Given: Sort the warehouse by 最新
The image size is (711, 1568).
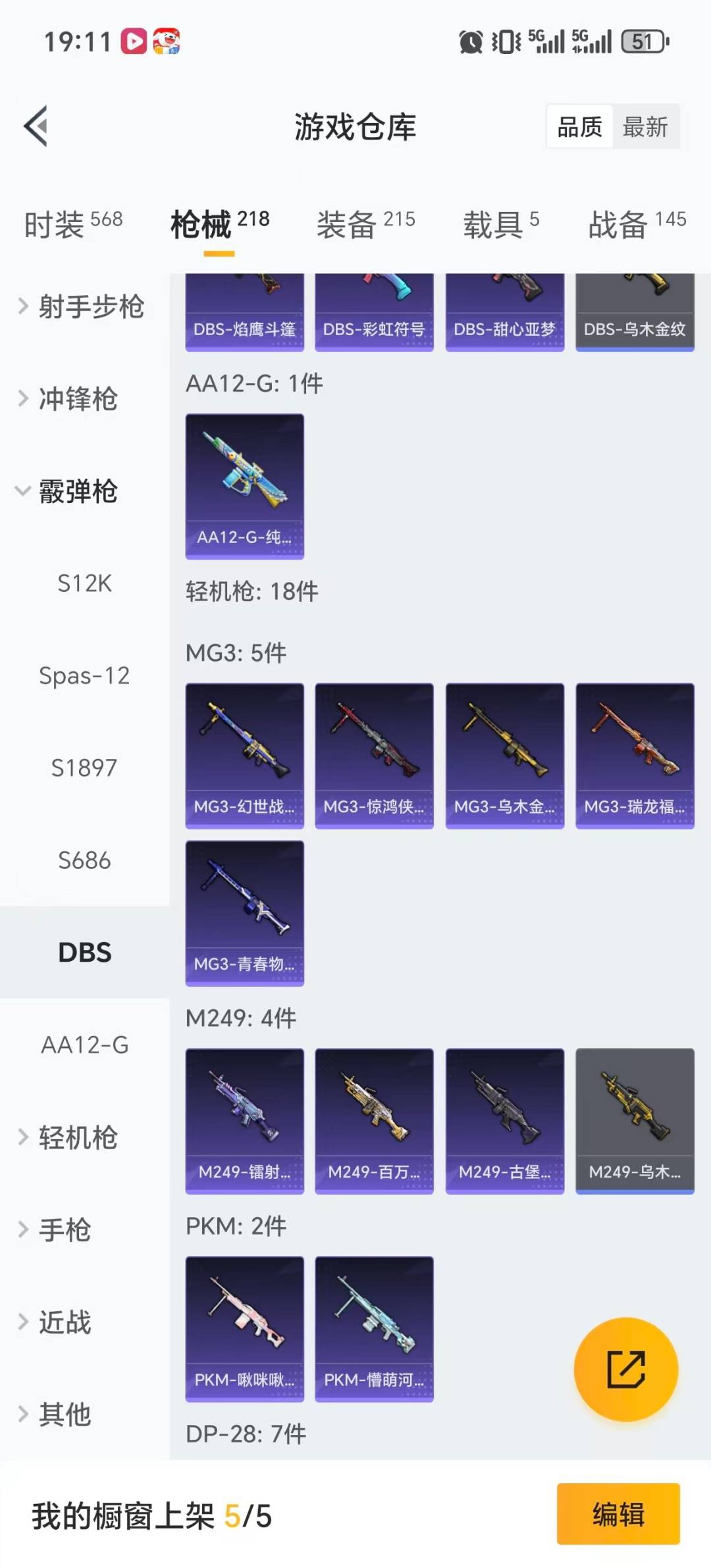Looking at the screenshot, I should coord(645,126).
